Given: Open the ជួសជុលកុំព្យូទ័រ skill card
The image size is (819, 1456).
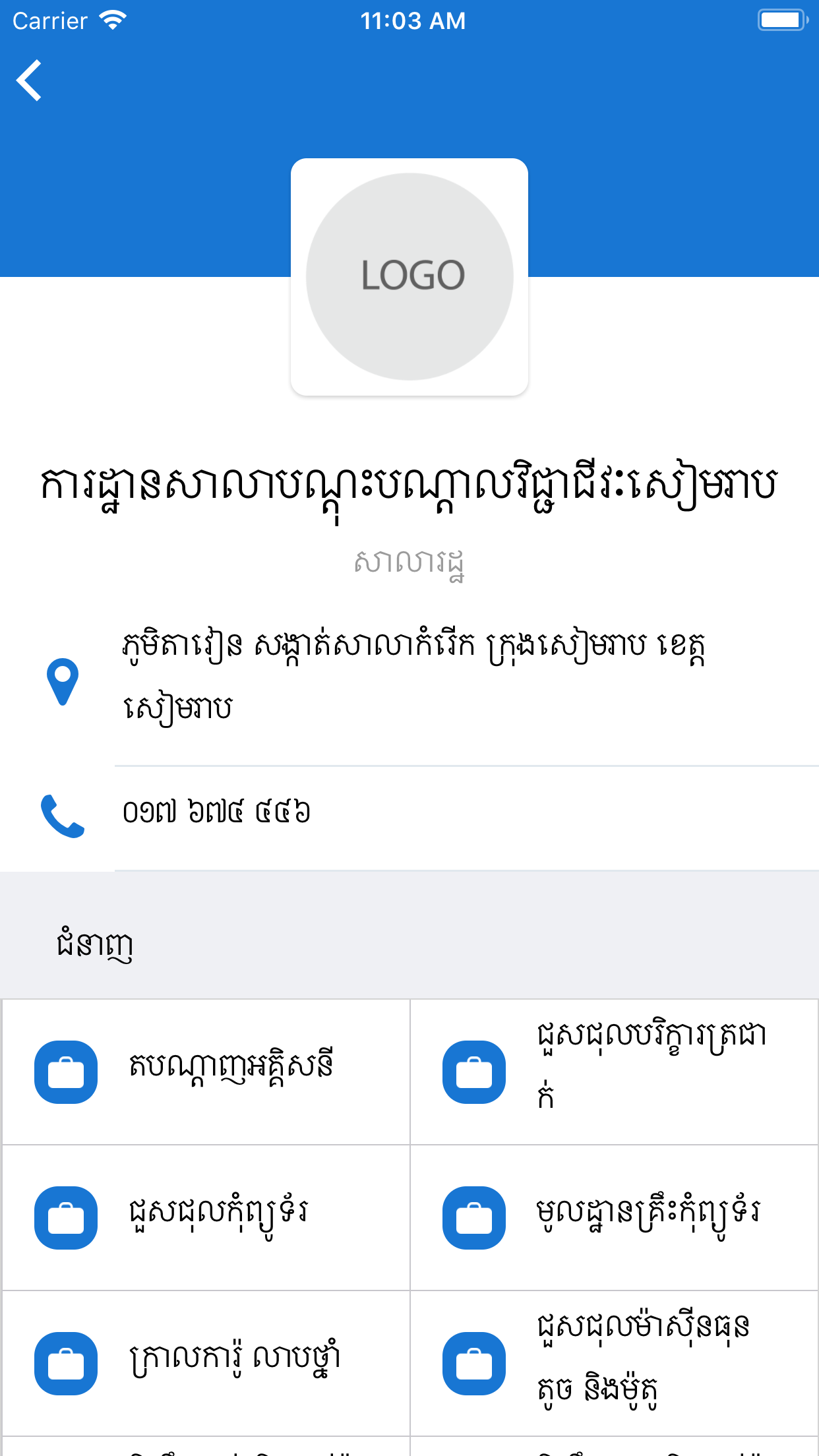Looking at the screenshot, I should (x=206, y=1217).
